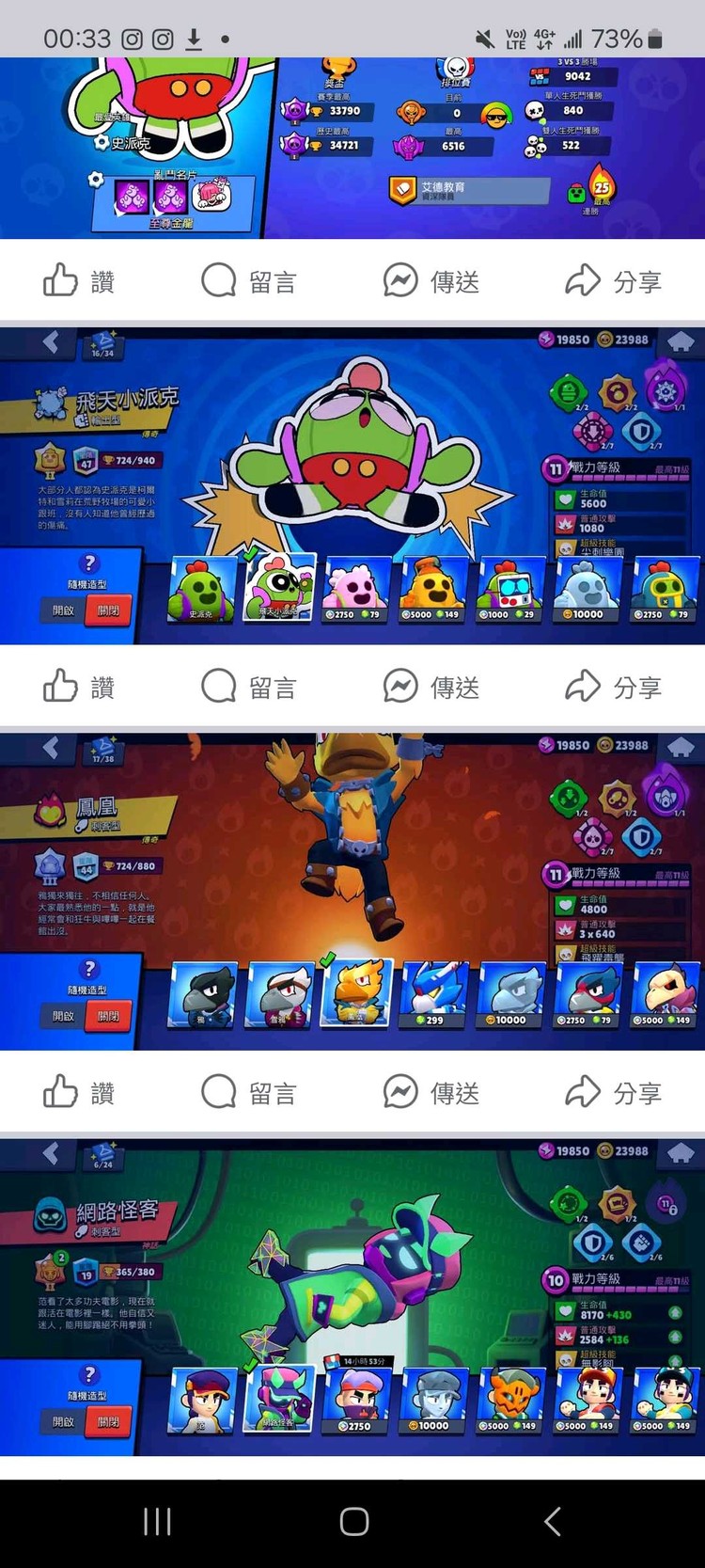Comment on the 鳳凰 photo
705x1568 pixels.
249,1092
